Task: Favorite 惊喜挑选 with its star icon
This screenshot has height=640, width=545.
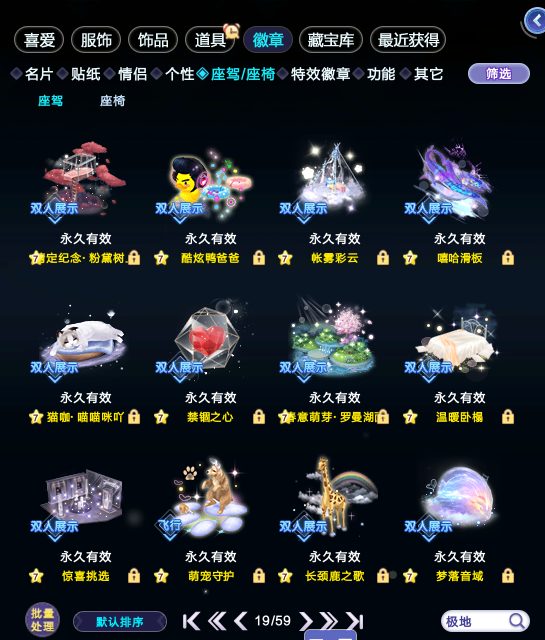Action: pyautogui.click(x=36, y=576)
